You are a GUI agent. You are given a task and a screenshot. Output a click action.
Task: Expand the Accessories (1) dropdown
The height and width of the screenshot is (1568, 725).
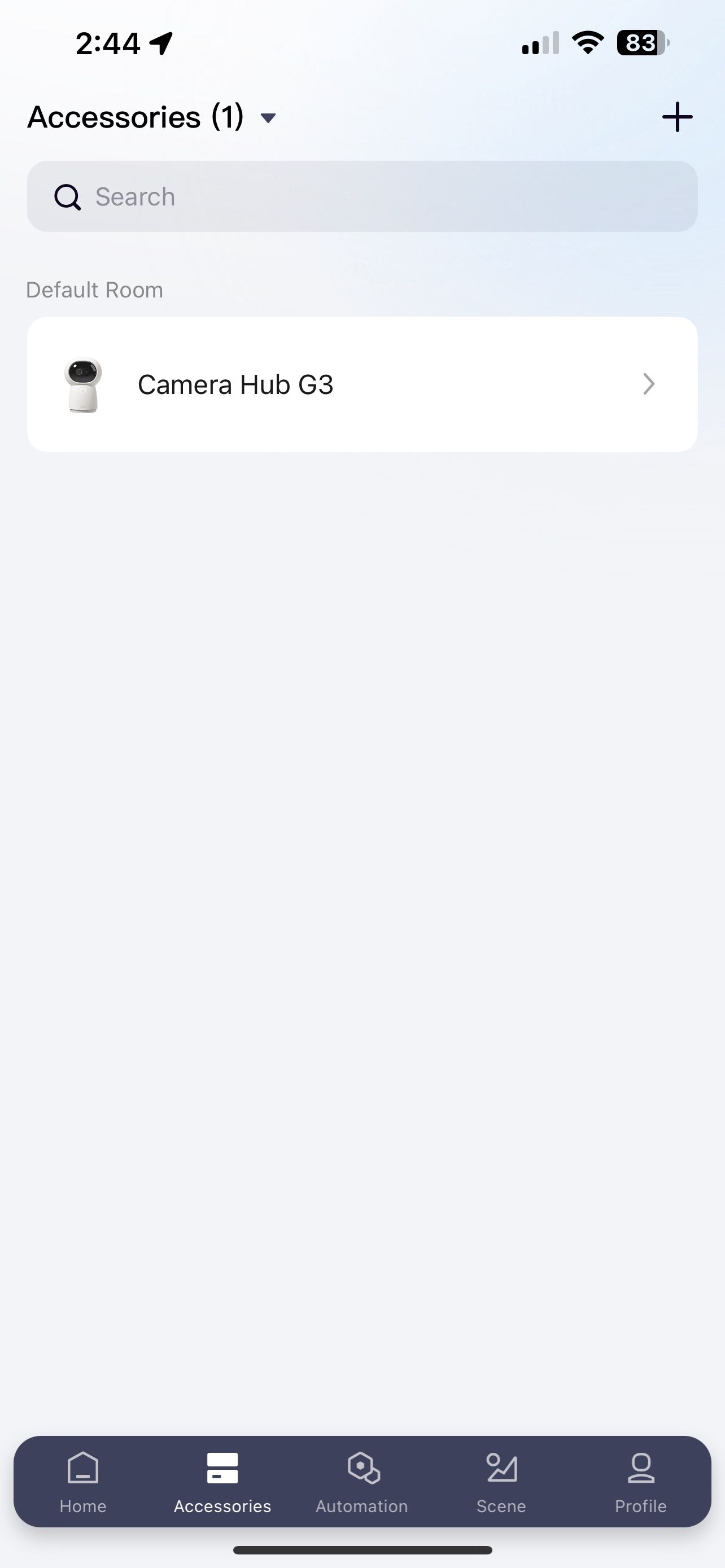coord(268,117)
